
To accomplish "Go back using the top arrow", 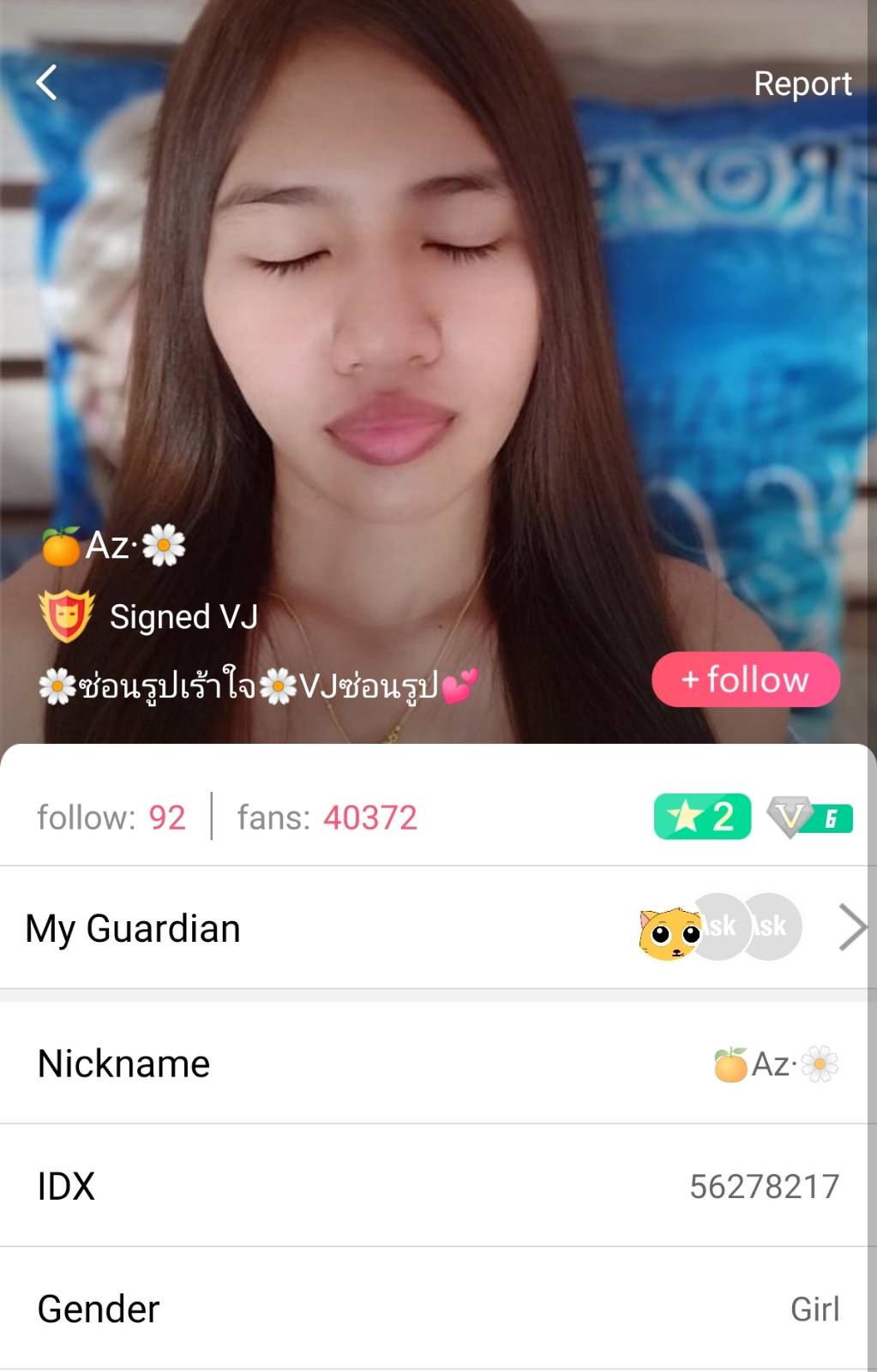I will pos(46,83).
